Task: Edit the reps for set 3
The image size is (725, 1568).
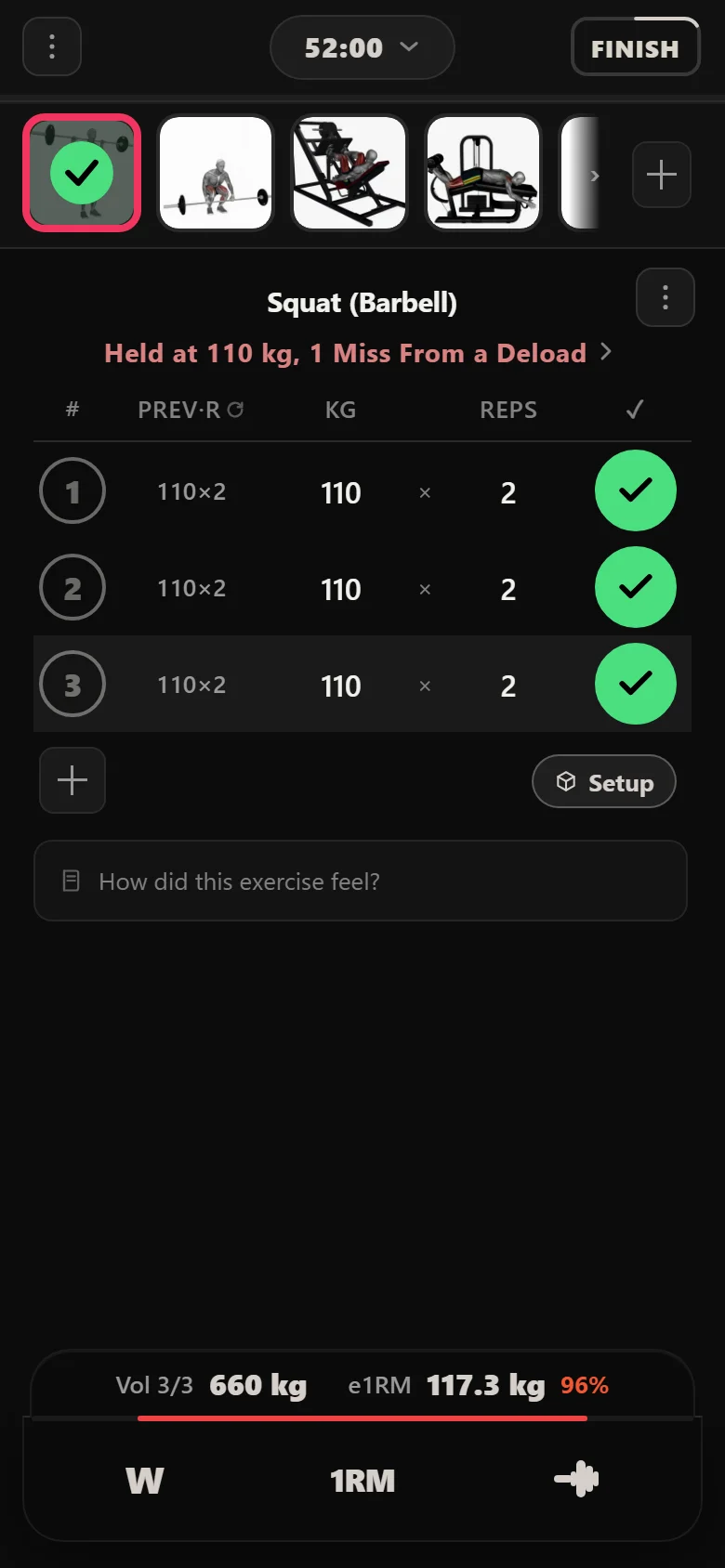Action: point(508,686)
